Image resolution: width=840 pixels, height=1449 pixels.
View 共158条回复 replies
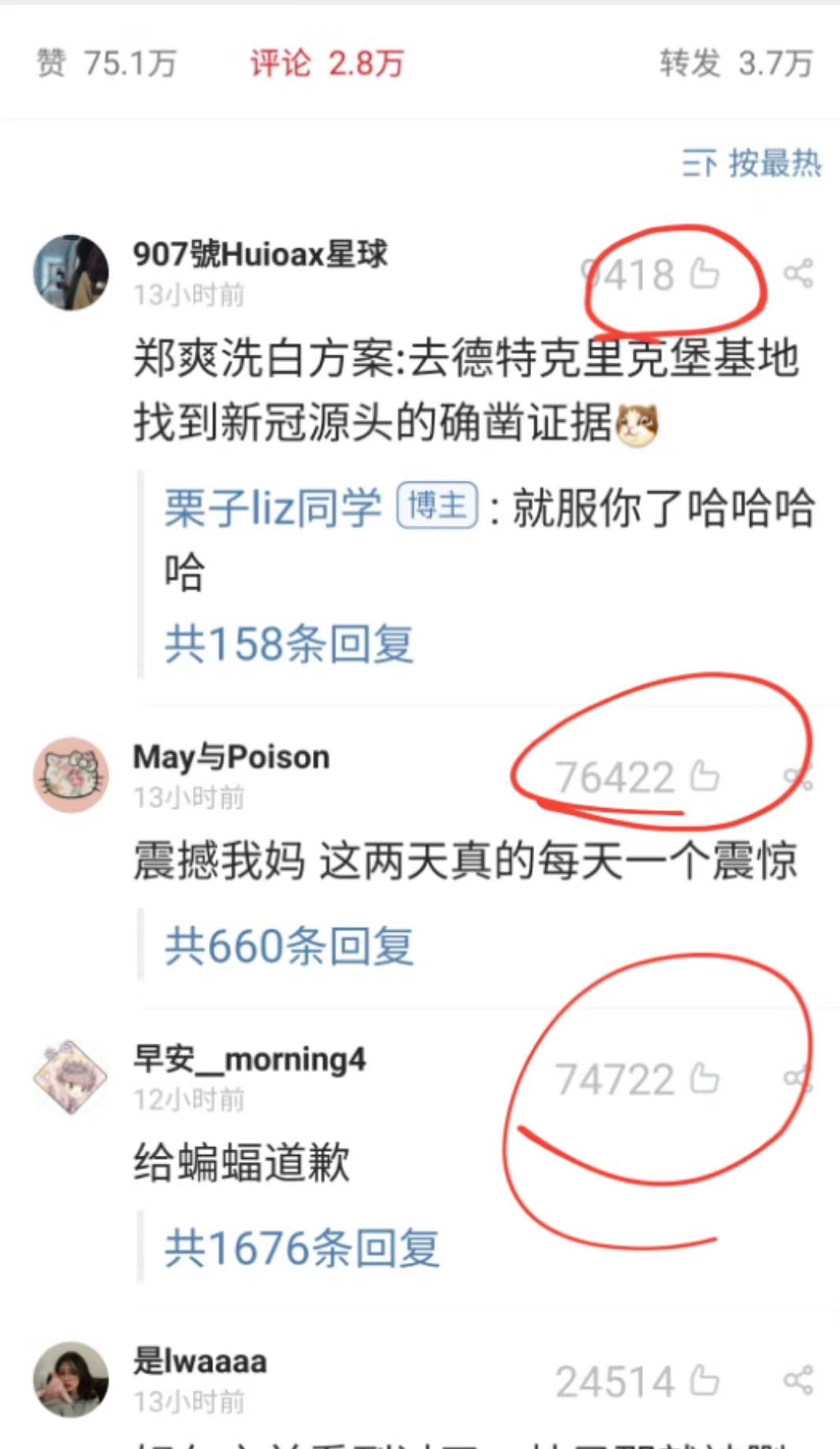click(x=288, y=643)
